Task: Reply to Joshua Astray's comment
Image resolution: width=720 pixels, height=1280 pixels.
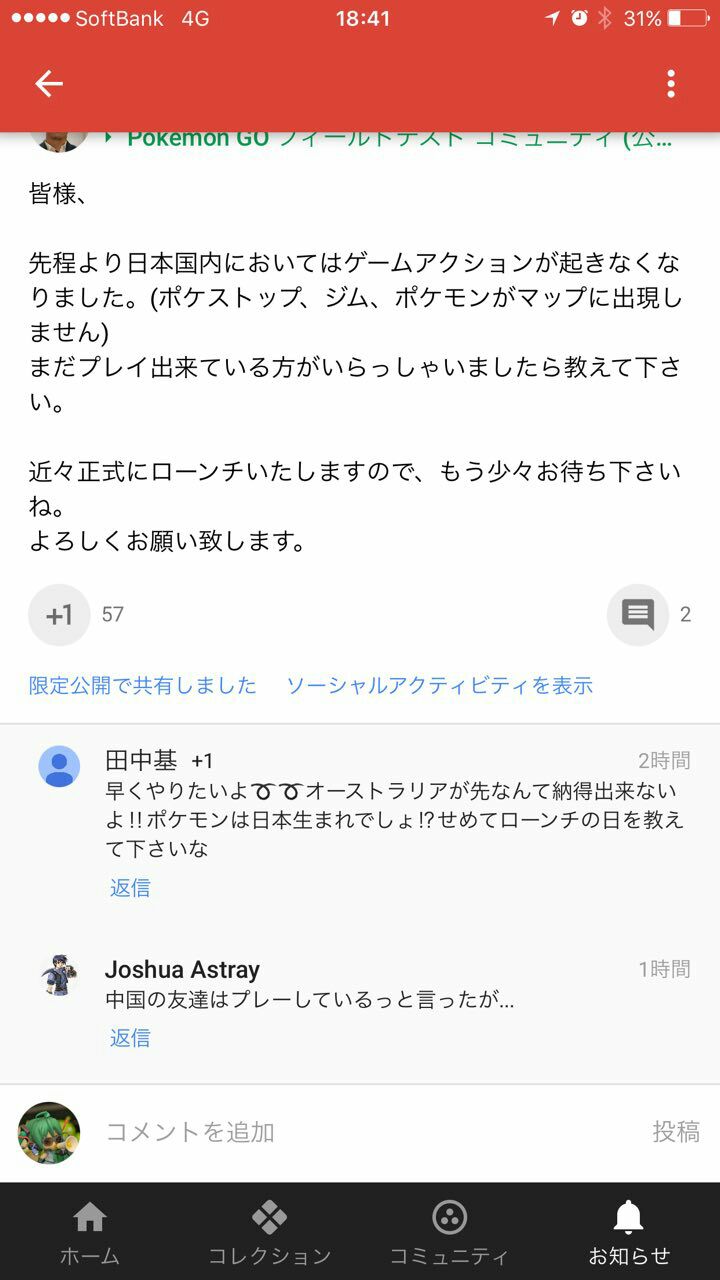Action: pos(130,1037)
